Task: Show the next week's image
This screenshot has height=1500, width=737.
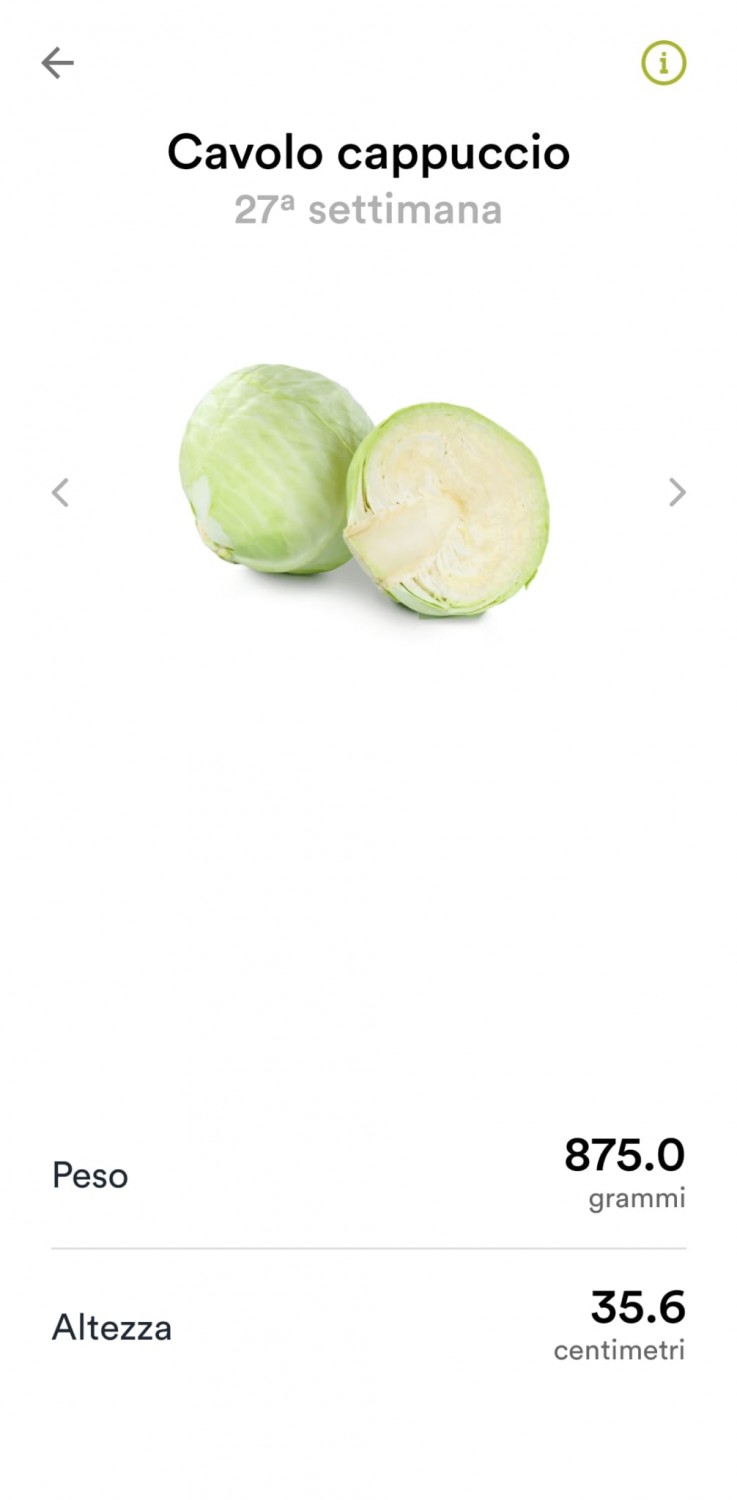Action: 677,492
